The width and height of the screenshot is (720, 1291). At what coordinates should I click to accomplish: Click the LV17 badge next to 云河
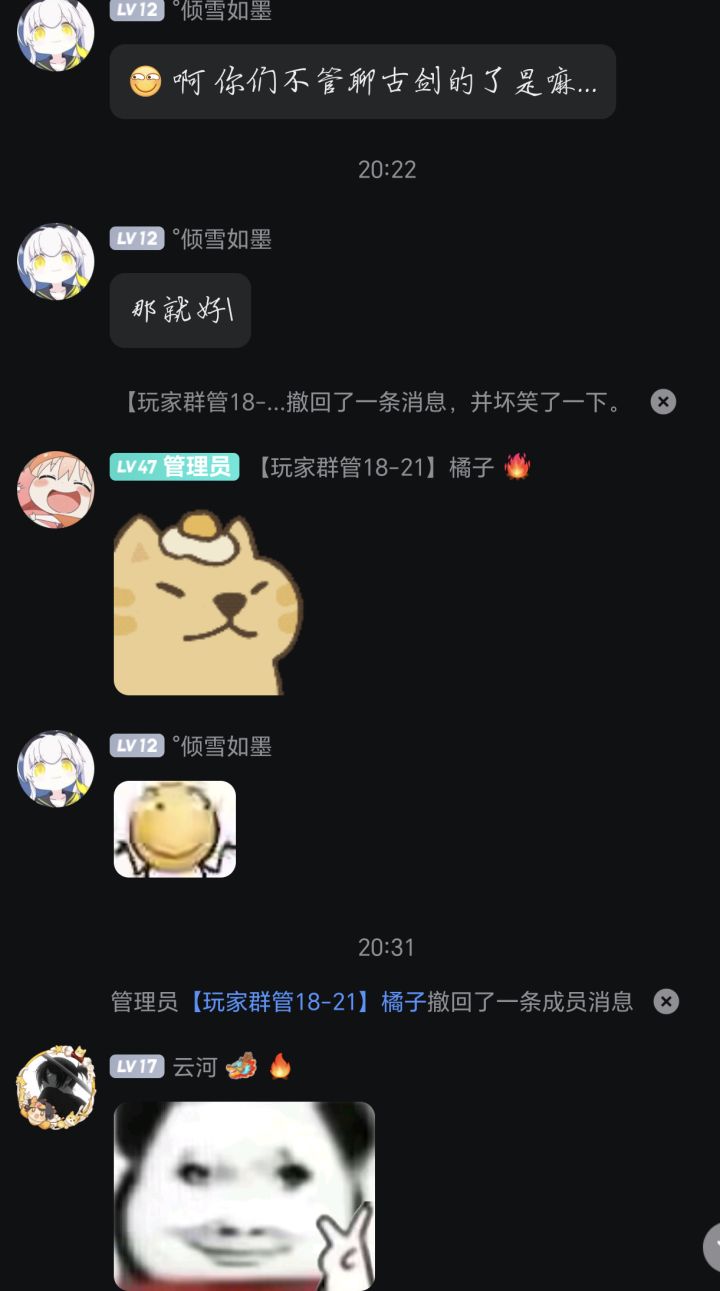coord(137,1066)
